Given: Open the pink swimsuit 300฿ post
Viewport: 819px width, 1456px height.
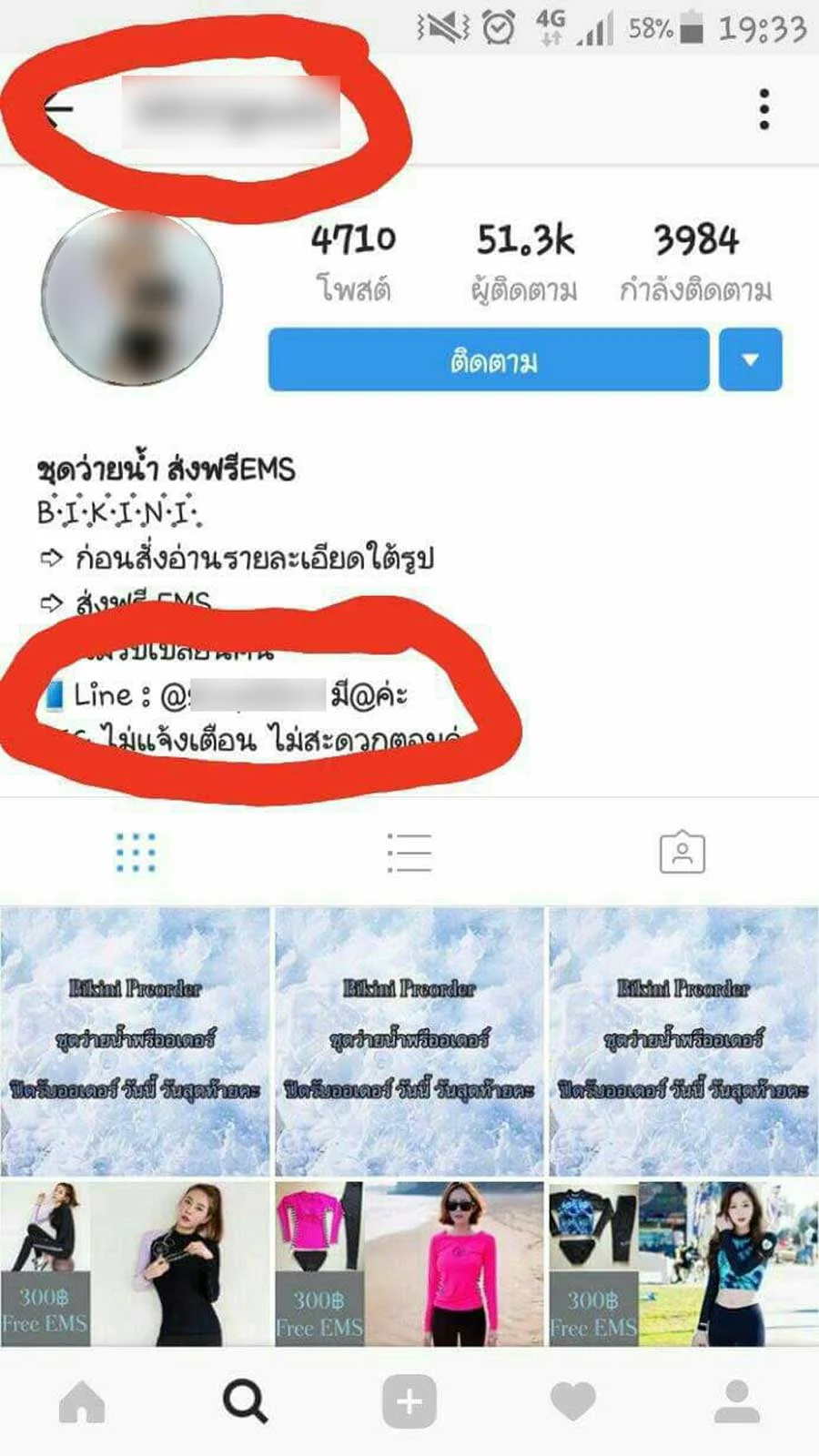Looking at the screenshot, I should 409,1263.
